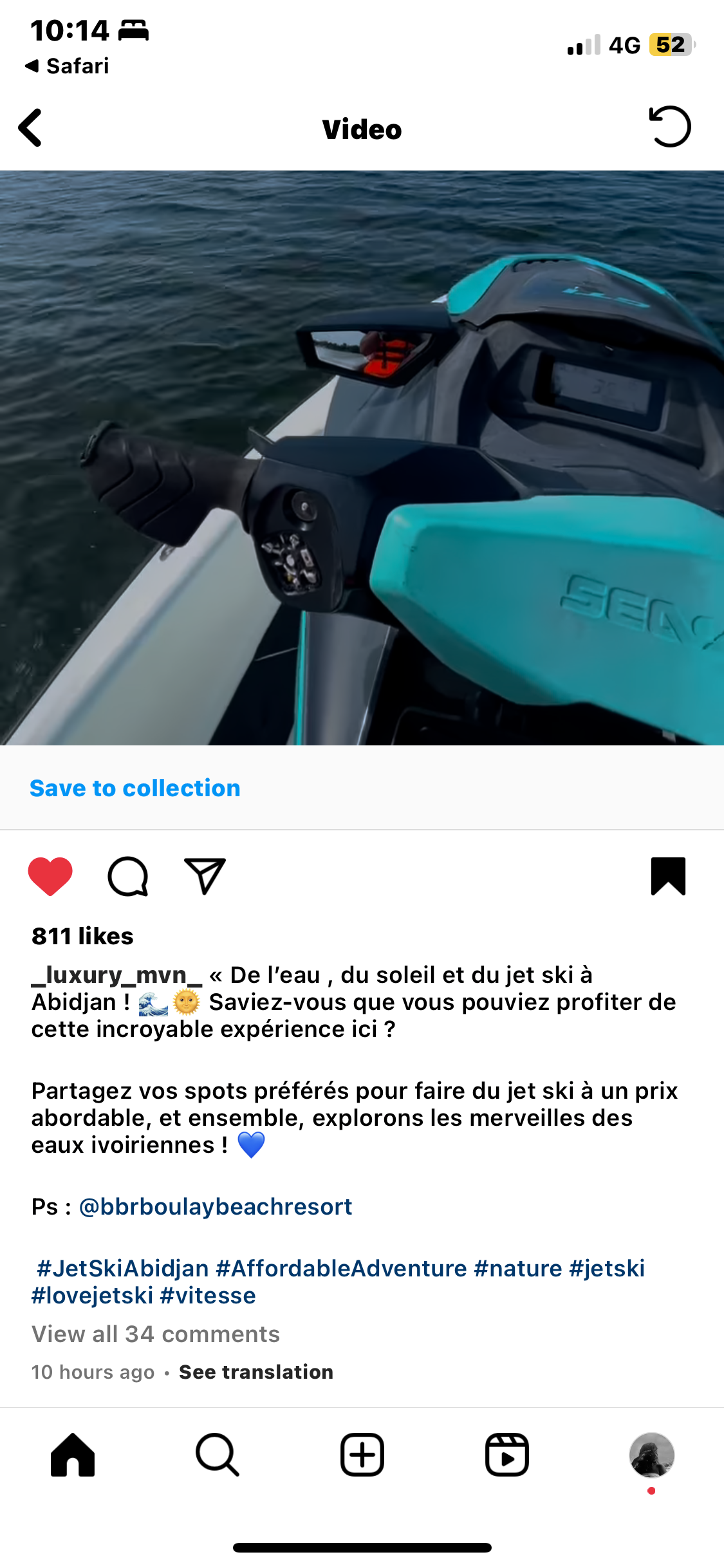724x1568 pixels.
Task: Open the #vitesse hashtag
Action: click(x=208, y=1295)
